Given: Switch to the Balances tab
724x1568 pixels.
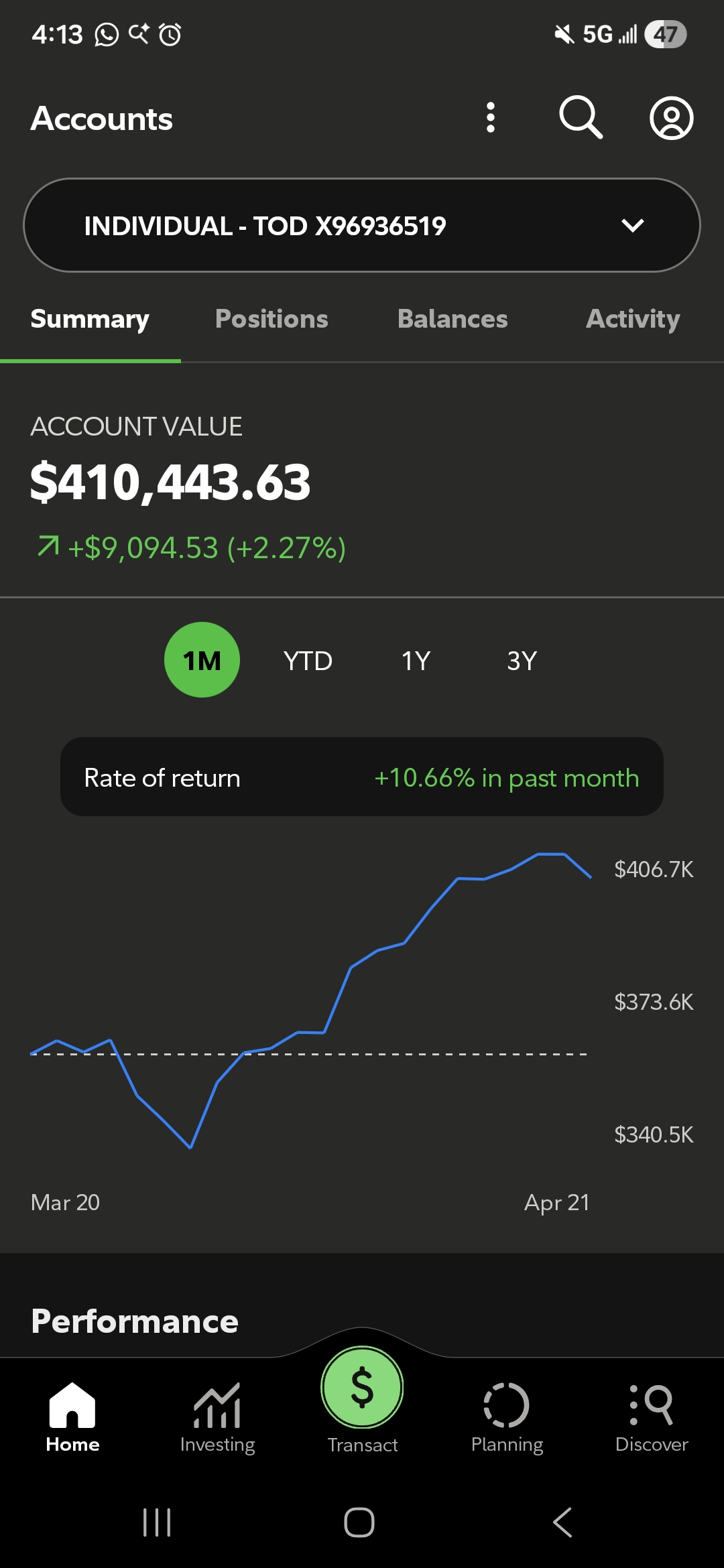Looking at the screenshot, I should [452, 319].
